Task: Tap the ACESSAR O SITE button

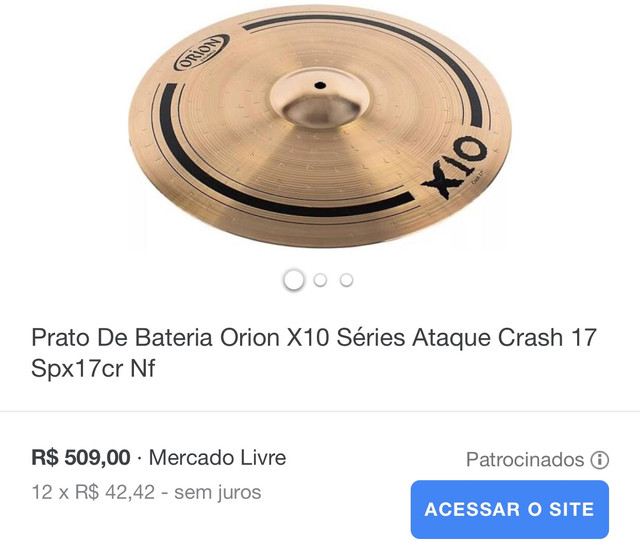Action: (x=509, y=509)
